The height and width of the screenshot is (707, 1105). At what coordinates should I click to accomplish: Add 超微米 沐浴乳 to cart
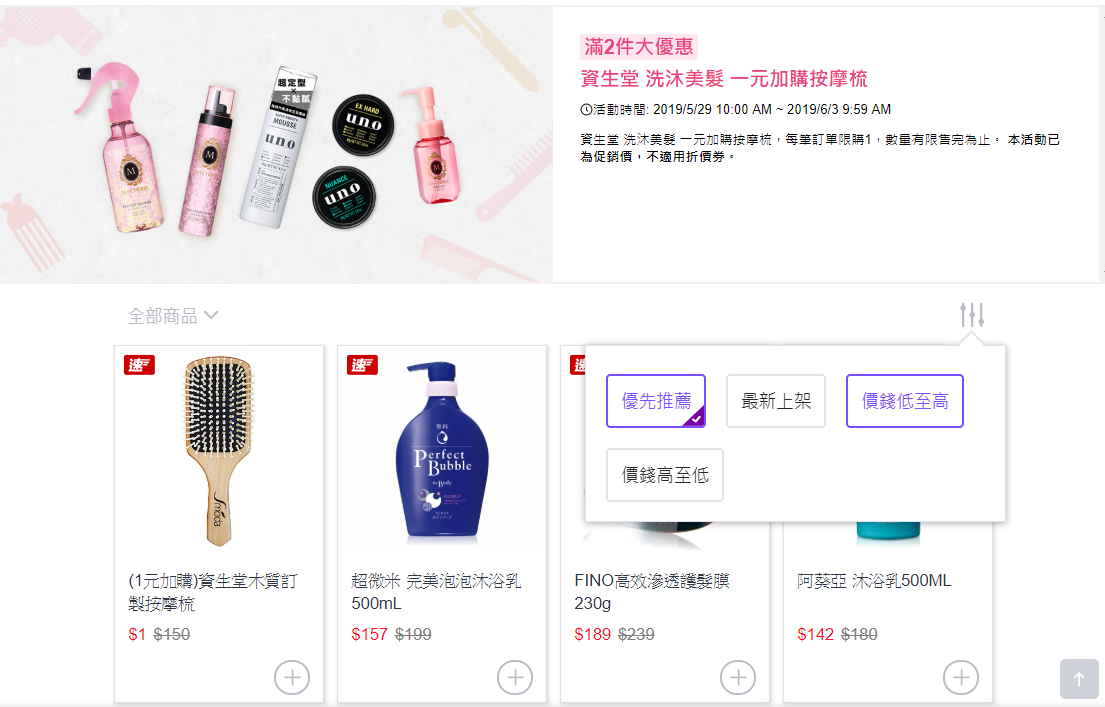click(x=515, y=677)
